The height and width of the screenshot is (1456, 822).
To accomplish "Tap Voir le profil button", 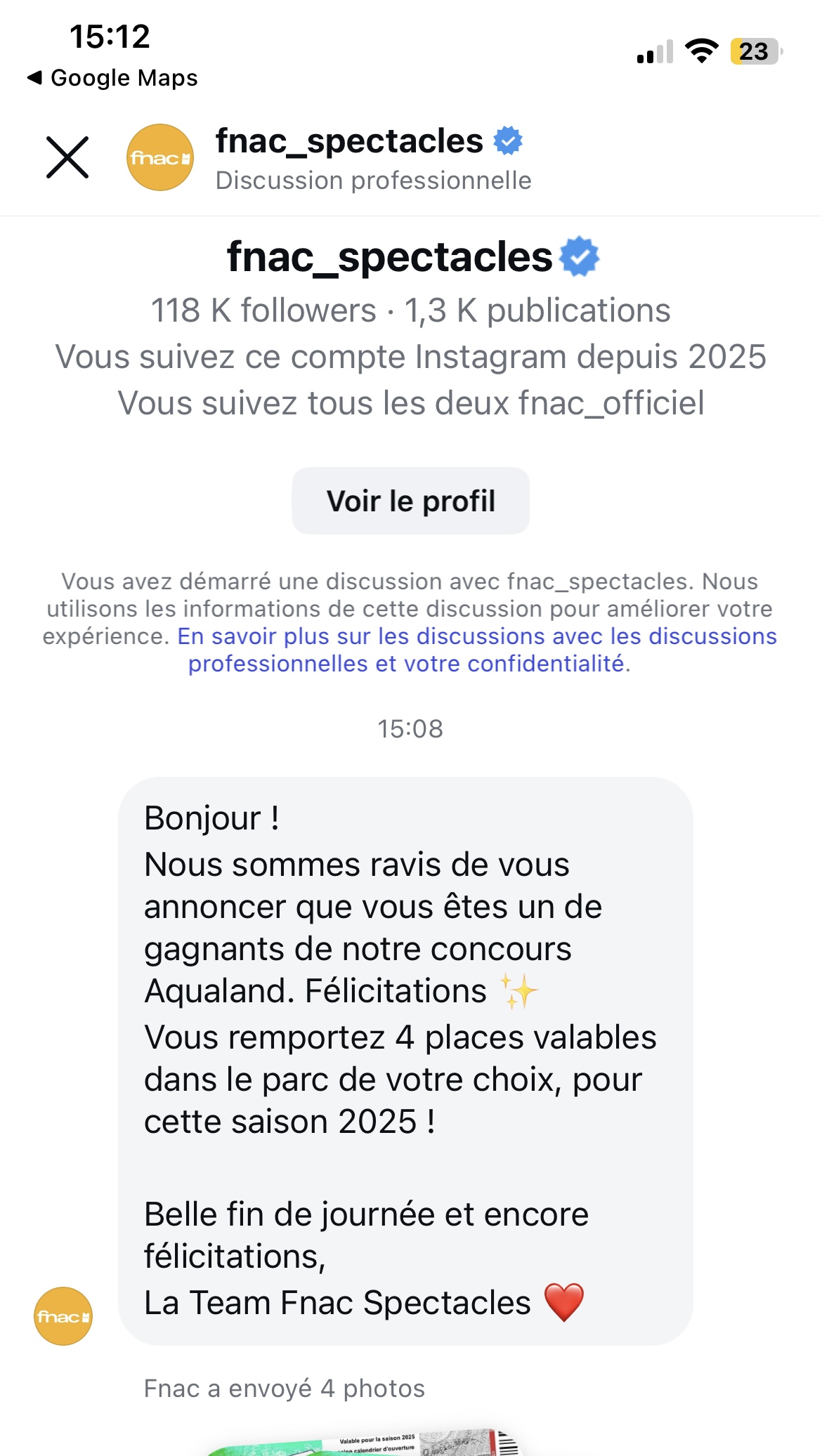I will tap(410, 501).
